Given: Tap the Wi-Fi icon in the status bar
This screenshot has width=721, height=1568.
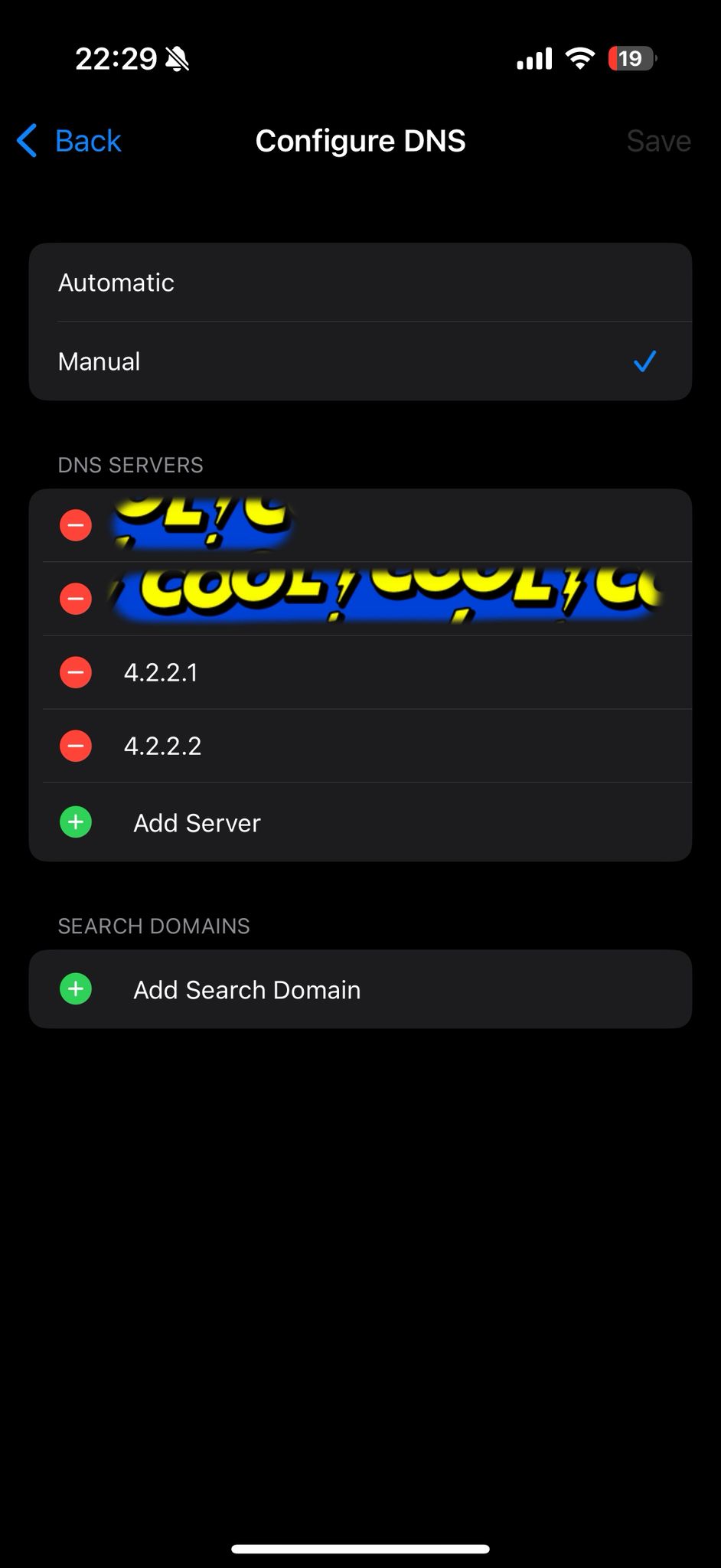Looking at the screenshot, I should (x=579, y=57).
